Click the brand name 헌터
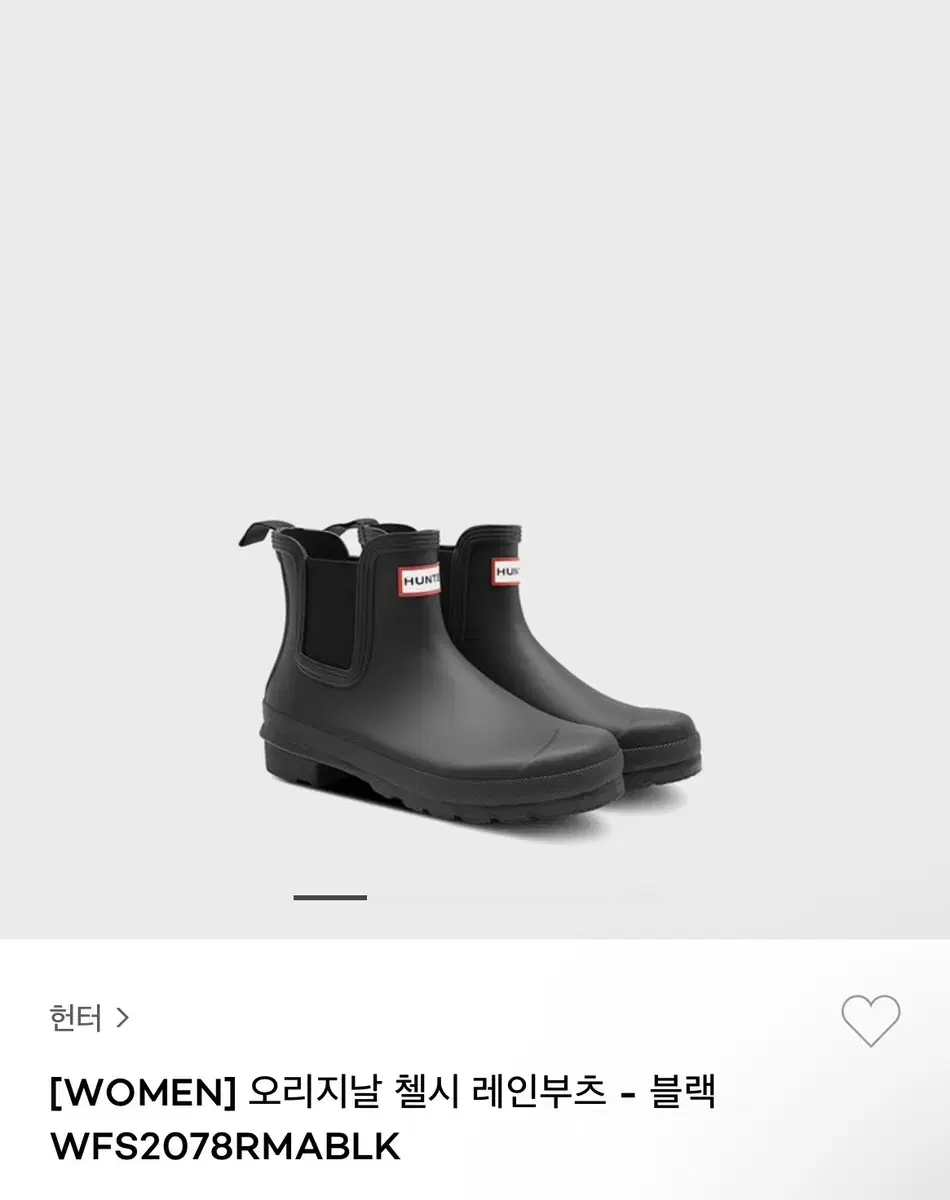This screenshot has width=950, height=1200. (x=75, y=1016)
